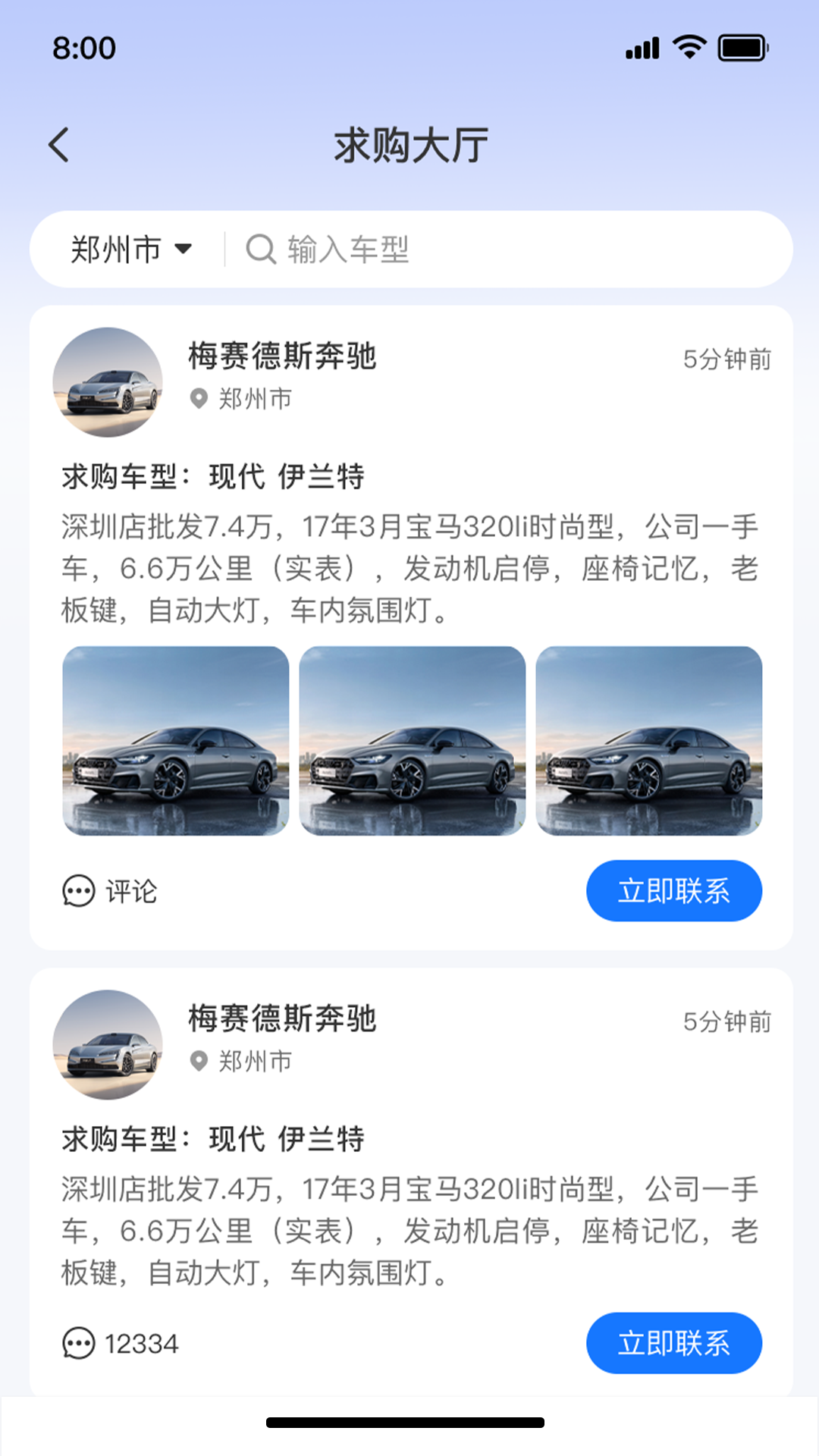This screenshot has width=819, height=1456.
Task: Tap the location pin next to second 郑州市
Action: point(197,1062)
